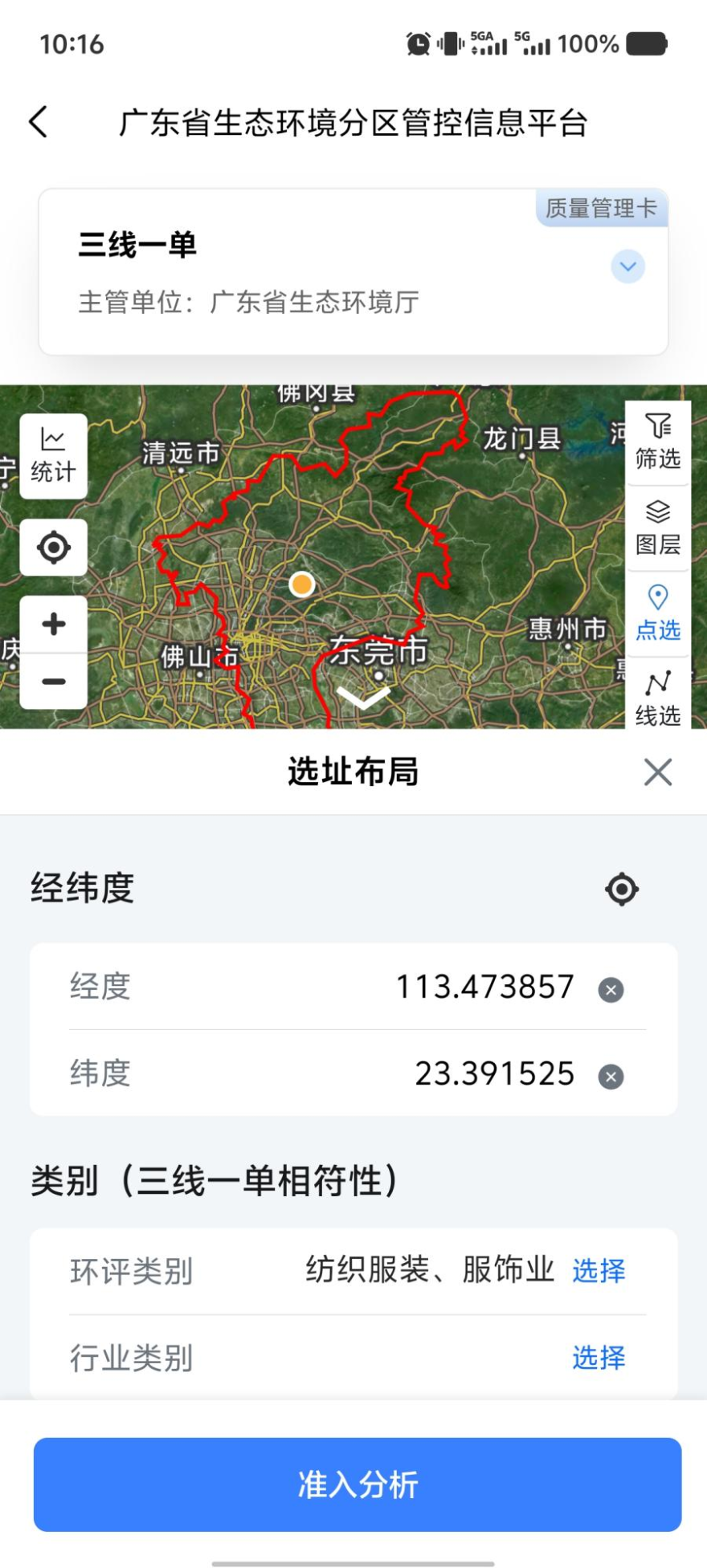
Task: Select the 线选 line selection tool
Action: coord(657,697)
